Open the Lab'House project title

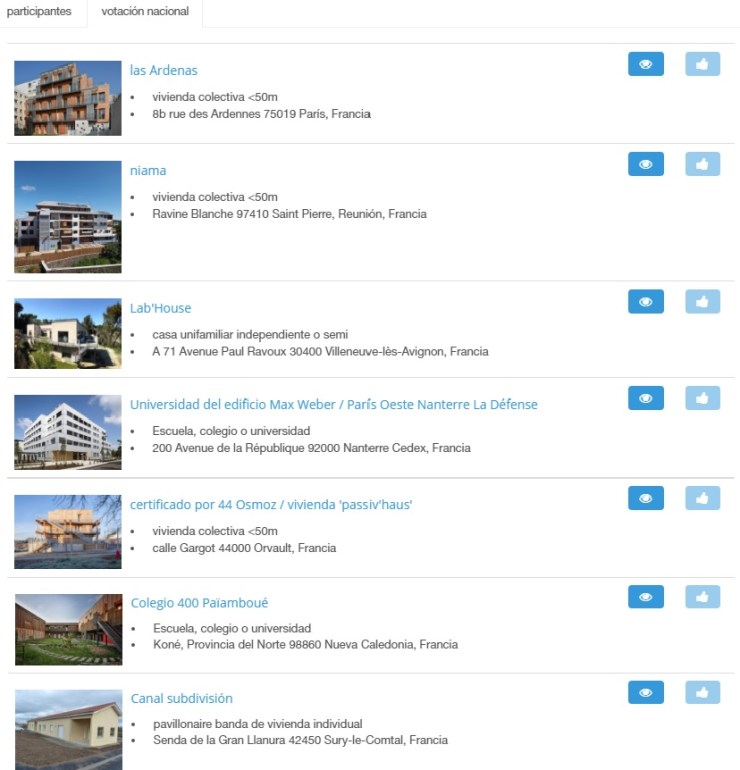160,308
